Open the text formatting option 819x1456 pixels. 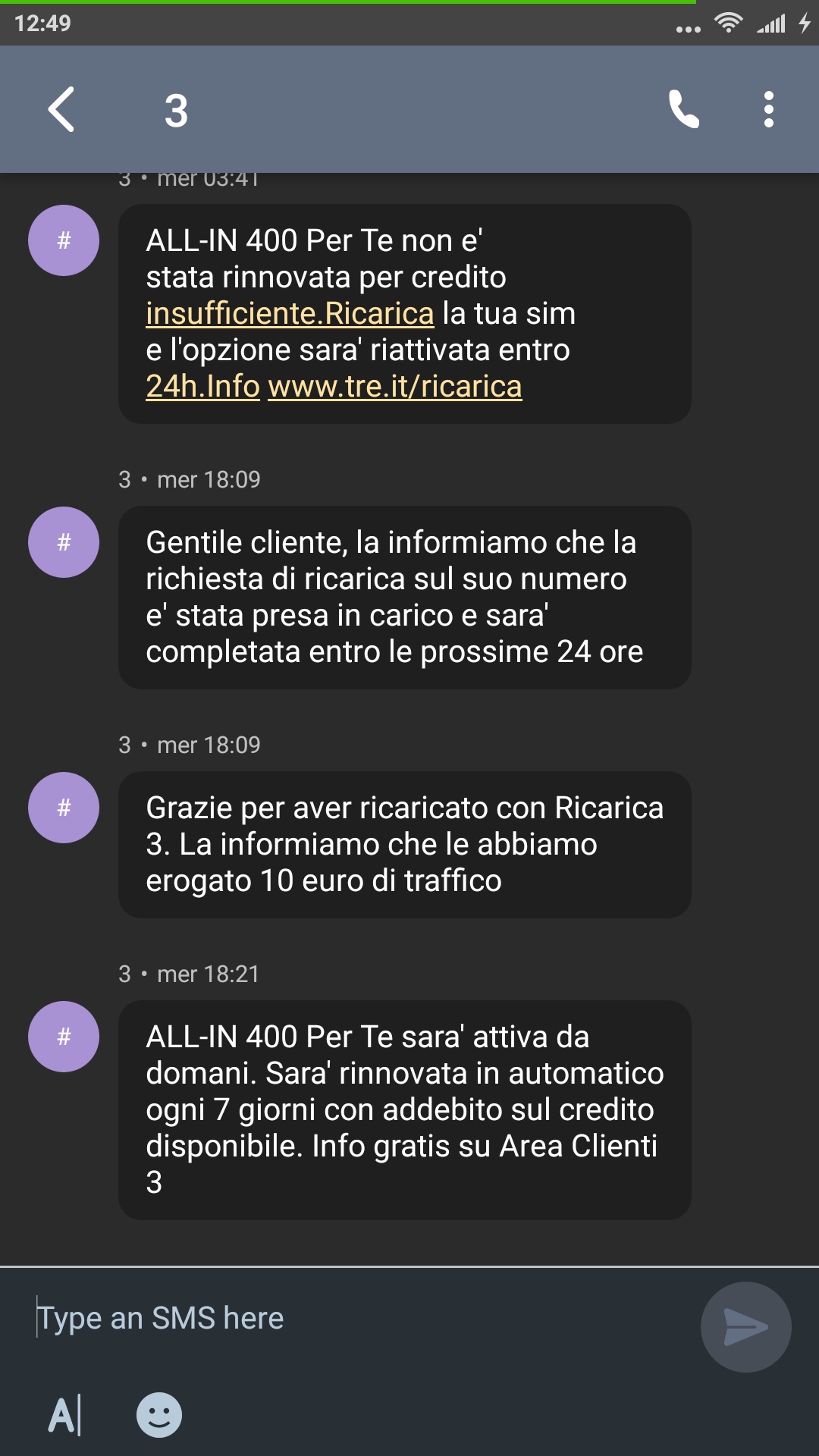click(x=65, y=1414)
